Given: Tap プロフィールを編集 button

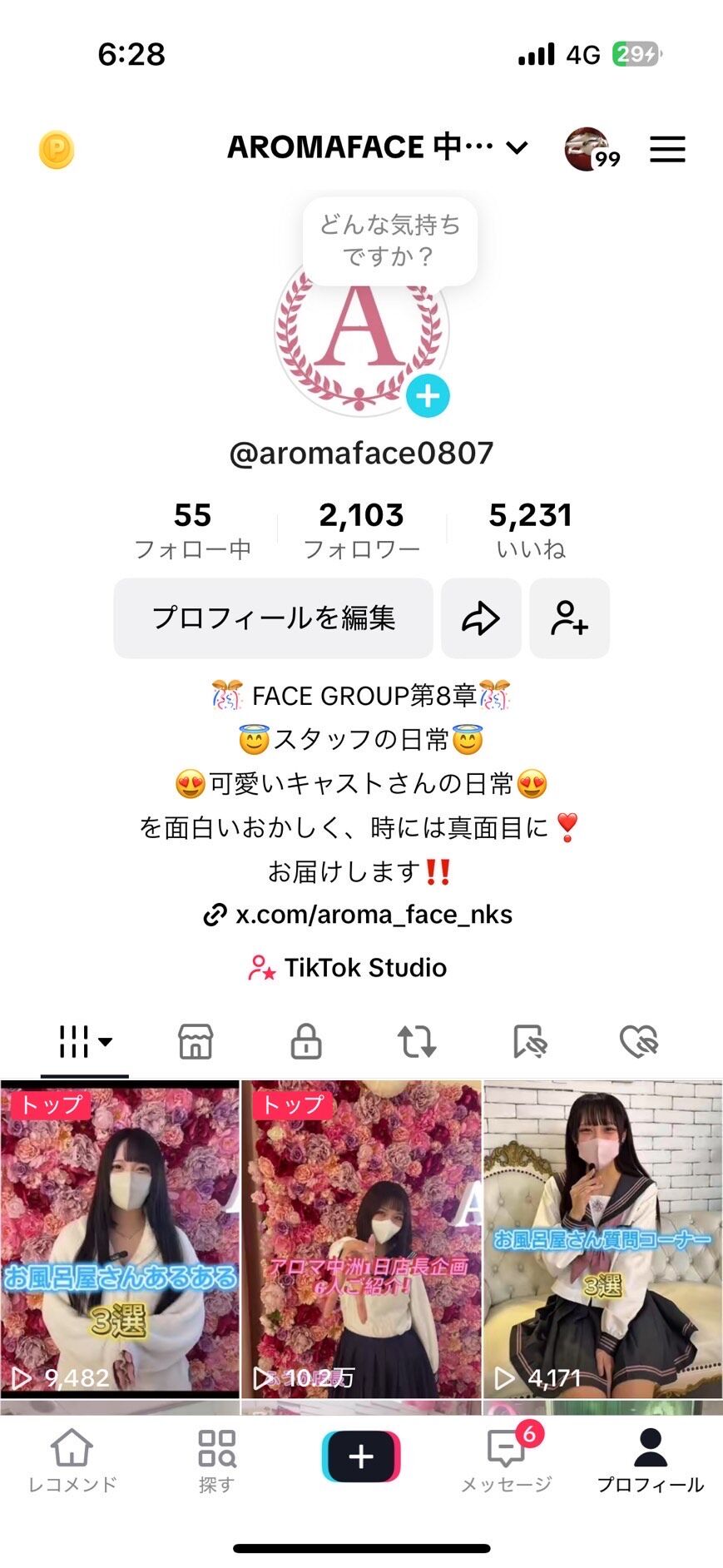Looking at the screenshot, I should [x=273, y=618].
